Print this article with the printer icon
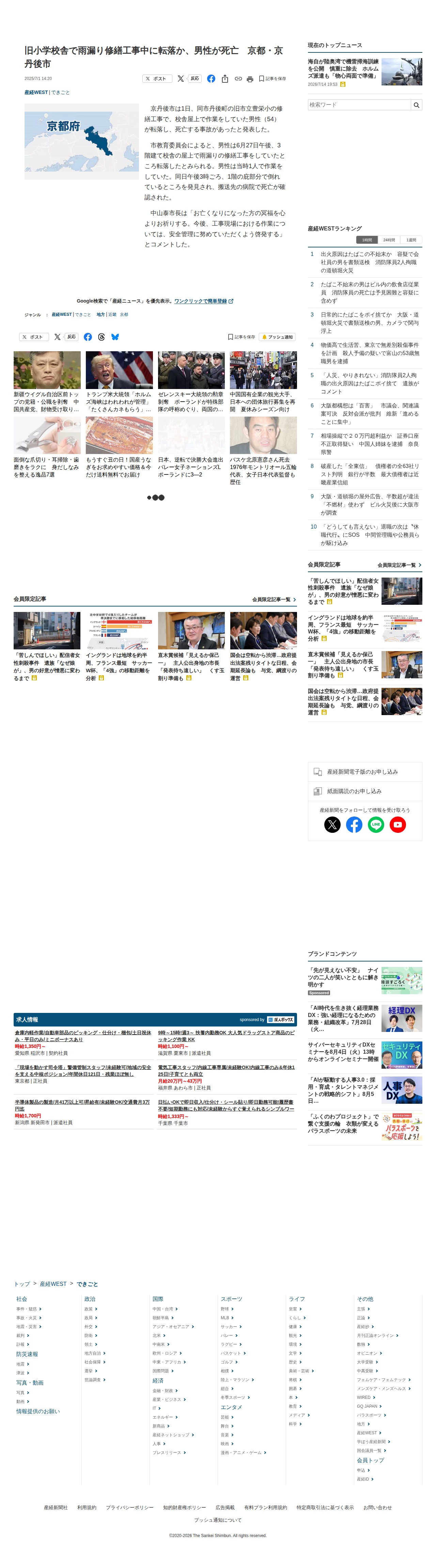 coord(250,79)
